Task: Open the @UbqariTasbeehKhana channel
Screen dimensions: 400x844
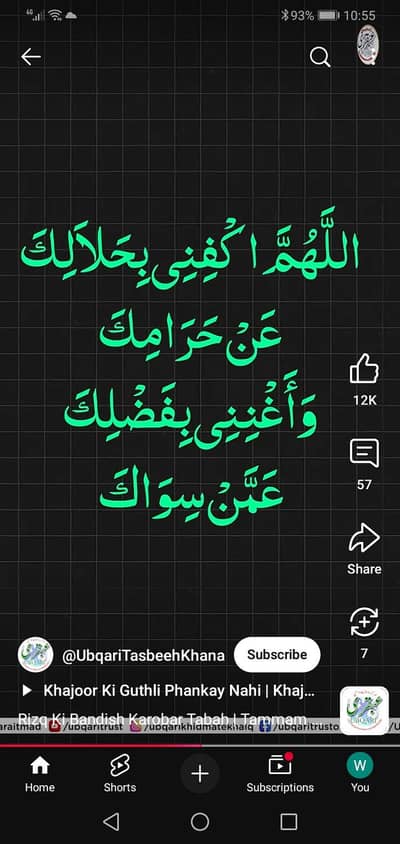Action: coord(143,655)
